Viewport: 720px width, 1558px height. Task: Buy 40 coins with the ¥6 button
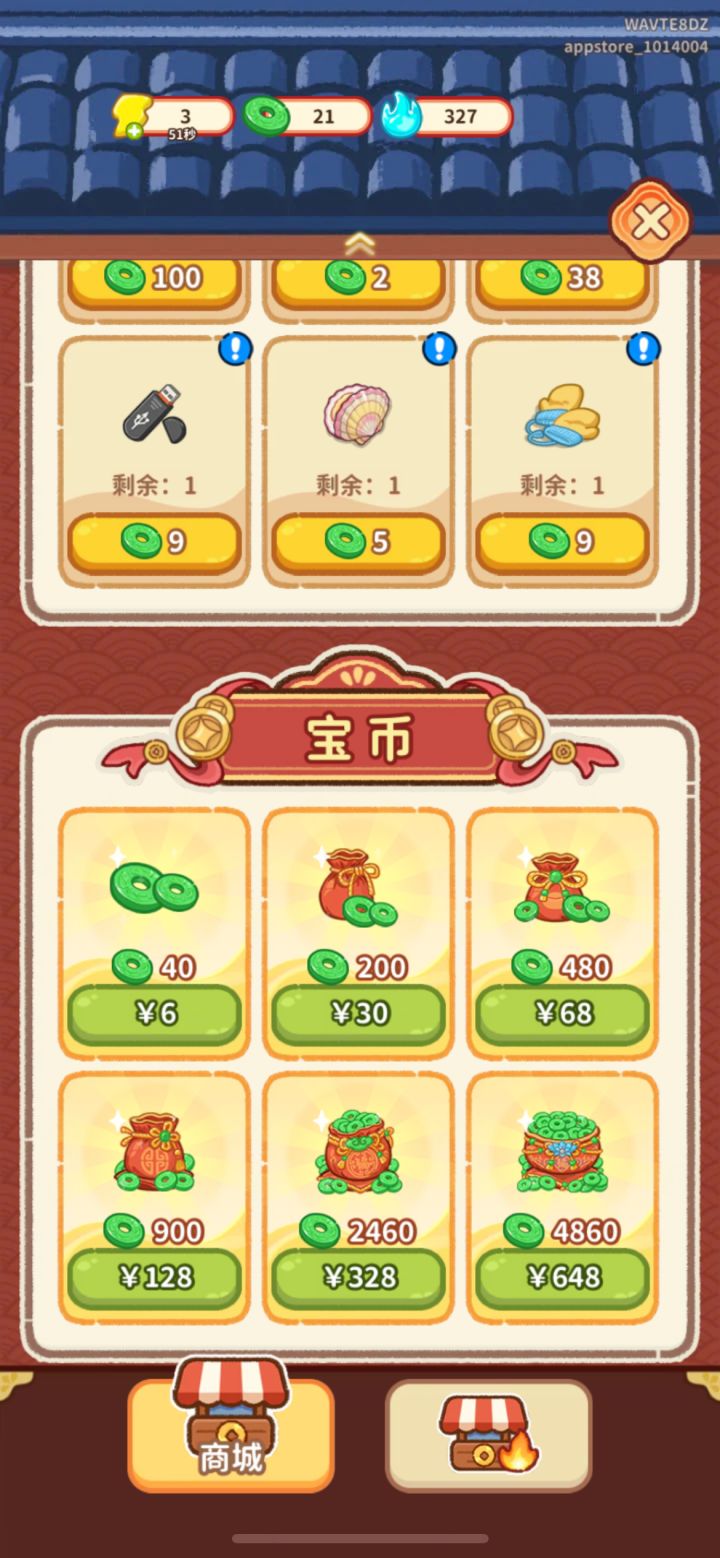pos(153,1013)
